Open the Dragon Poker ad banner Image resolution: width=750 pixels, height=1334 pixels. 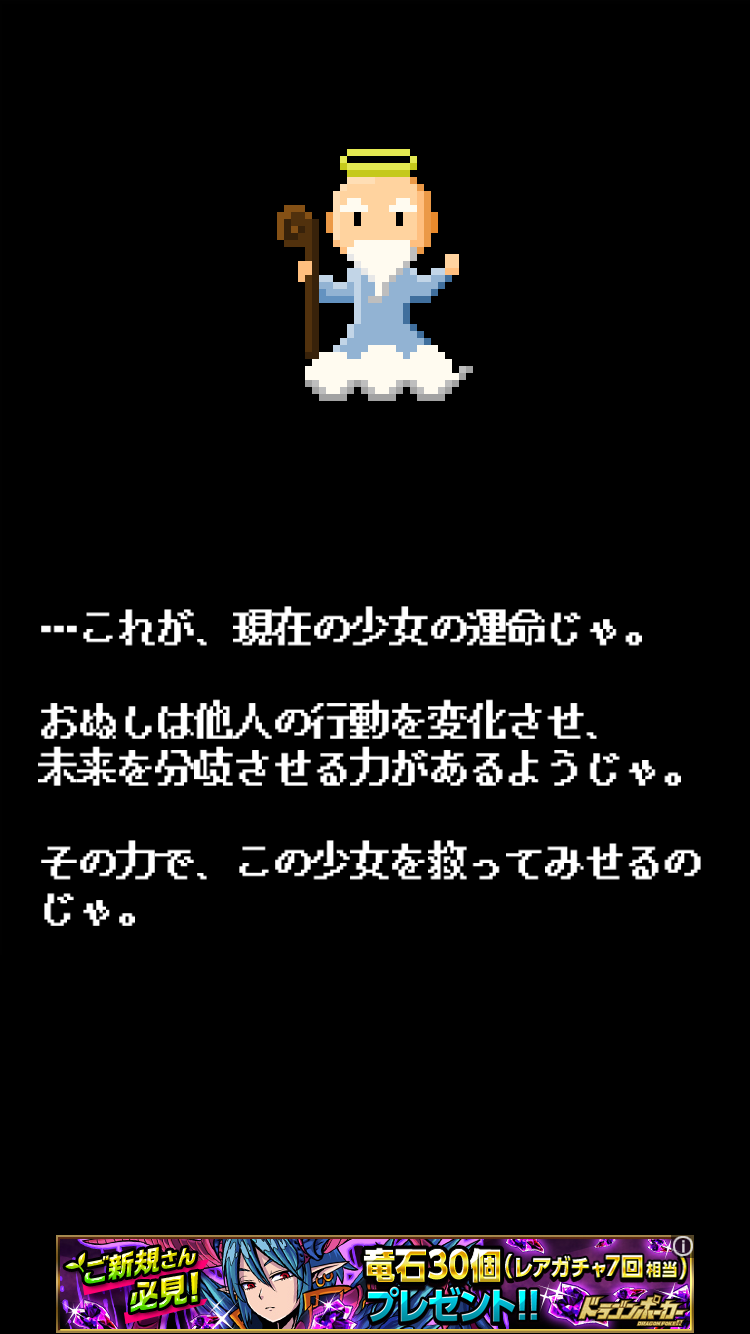point(374,1284)
